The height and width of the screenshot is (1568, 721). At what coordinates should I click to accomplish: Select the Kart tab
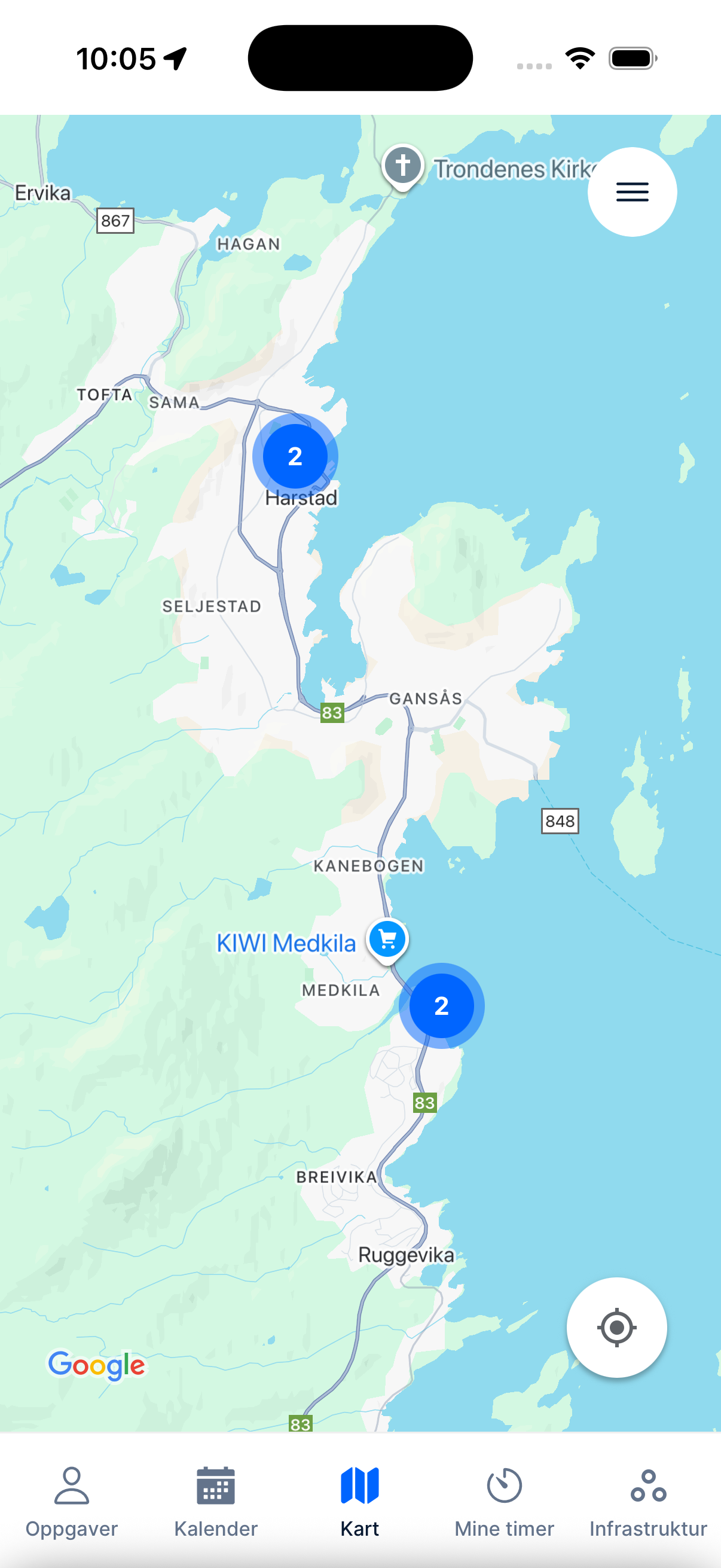coord(359,1500)
